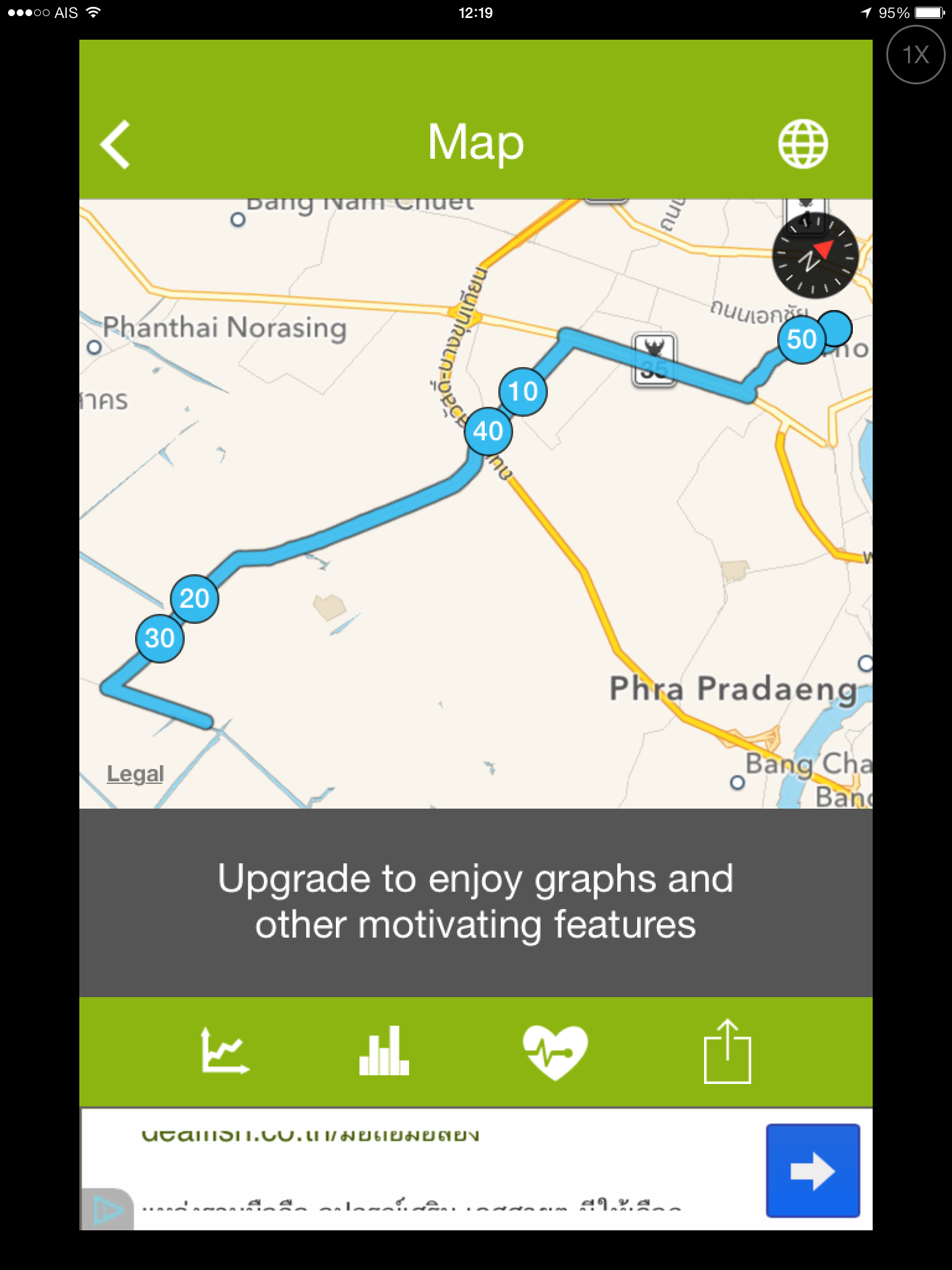
Task: Tap the upgrade banner for graphs
Action: [x=476, y=902]
